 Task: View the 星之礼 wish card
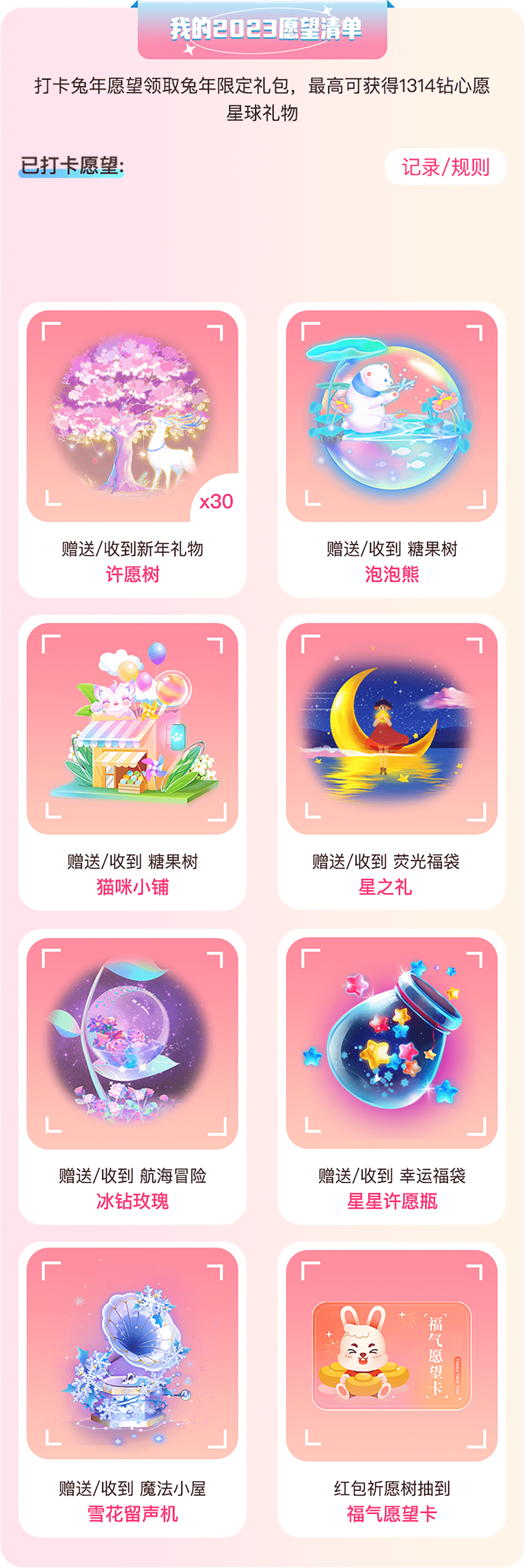(391, 762)
